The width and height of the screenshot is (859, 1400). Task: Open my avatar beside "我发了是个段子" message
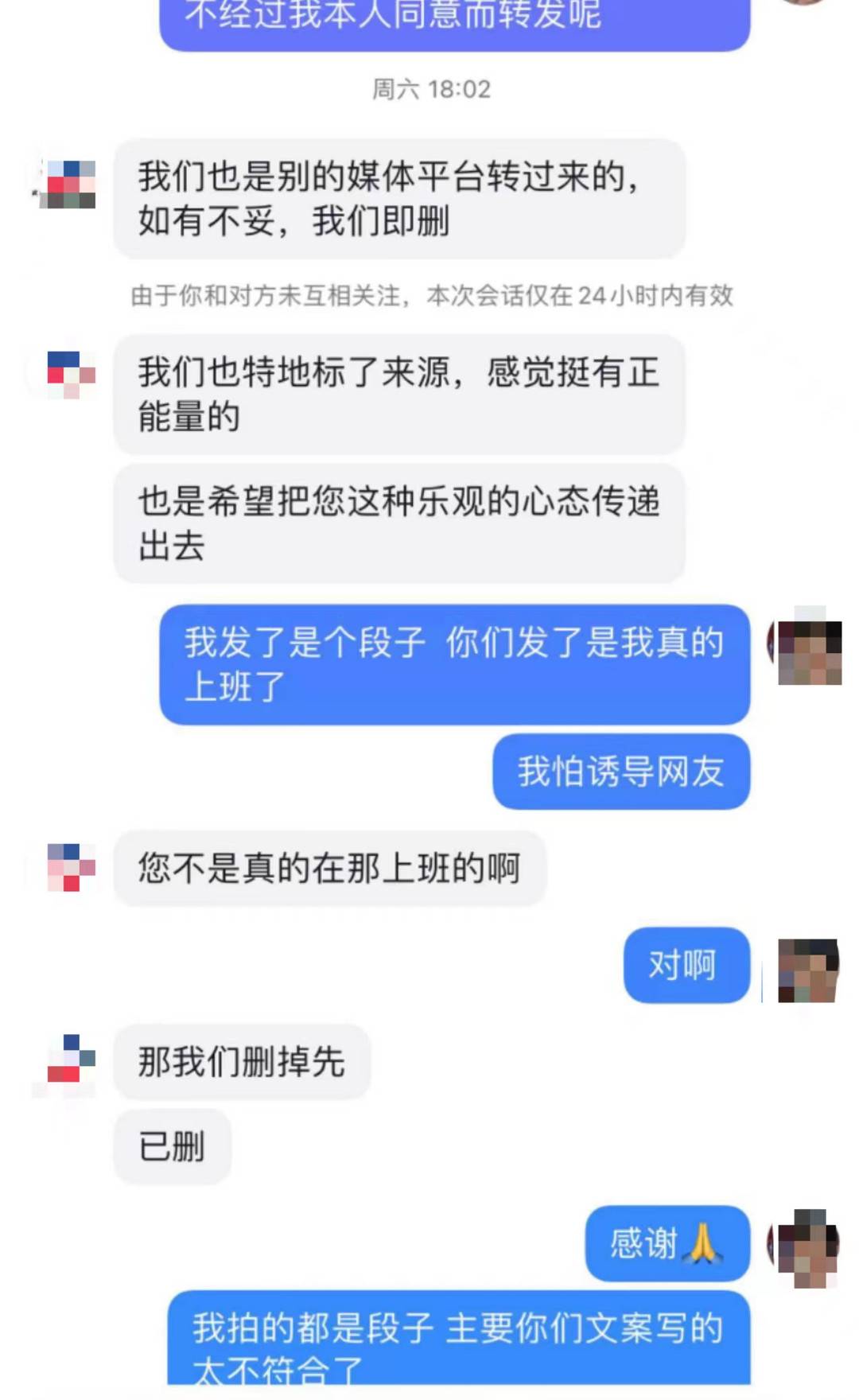pyautogui.click(x=807, y=646)
